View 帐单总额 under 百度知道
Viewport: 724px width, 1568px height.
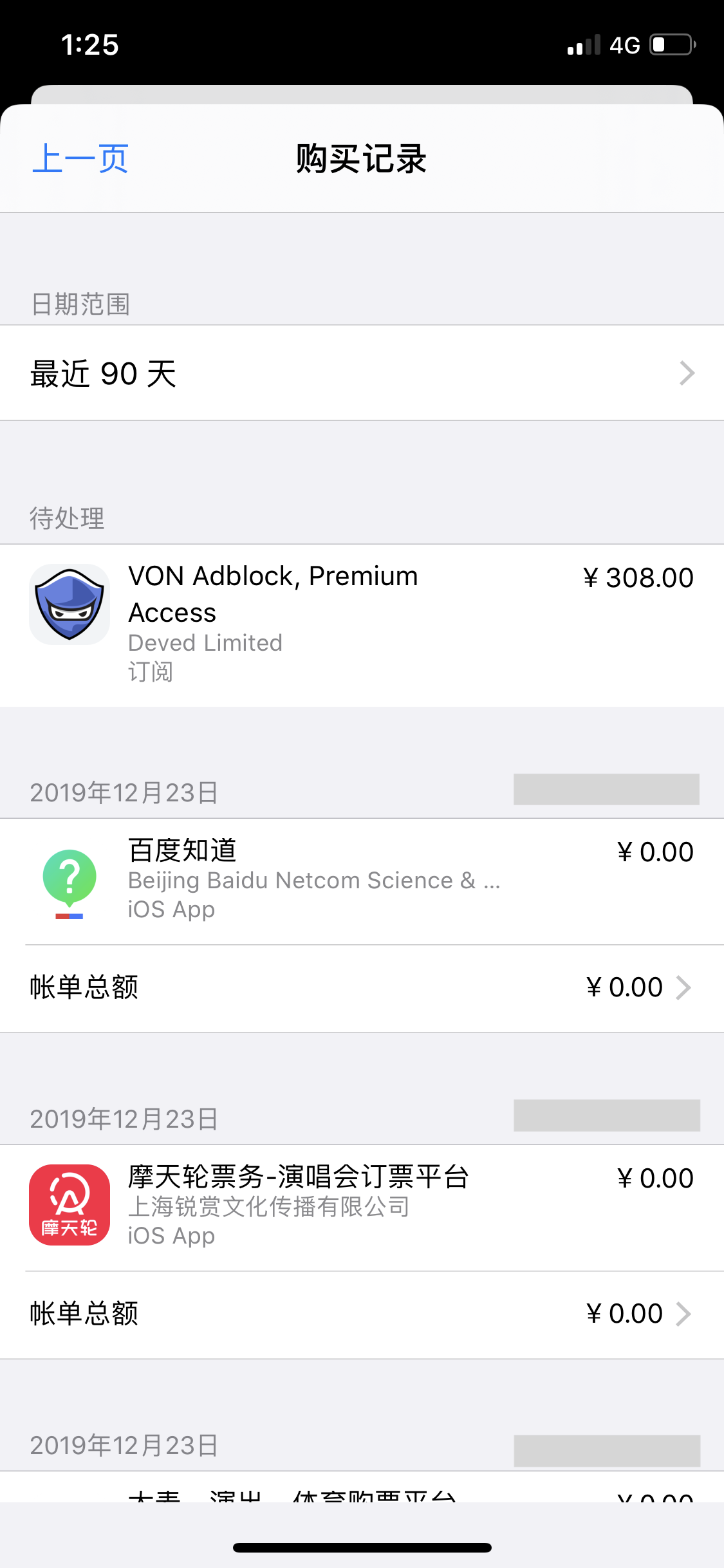[x=362, y=988]
